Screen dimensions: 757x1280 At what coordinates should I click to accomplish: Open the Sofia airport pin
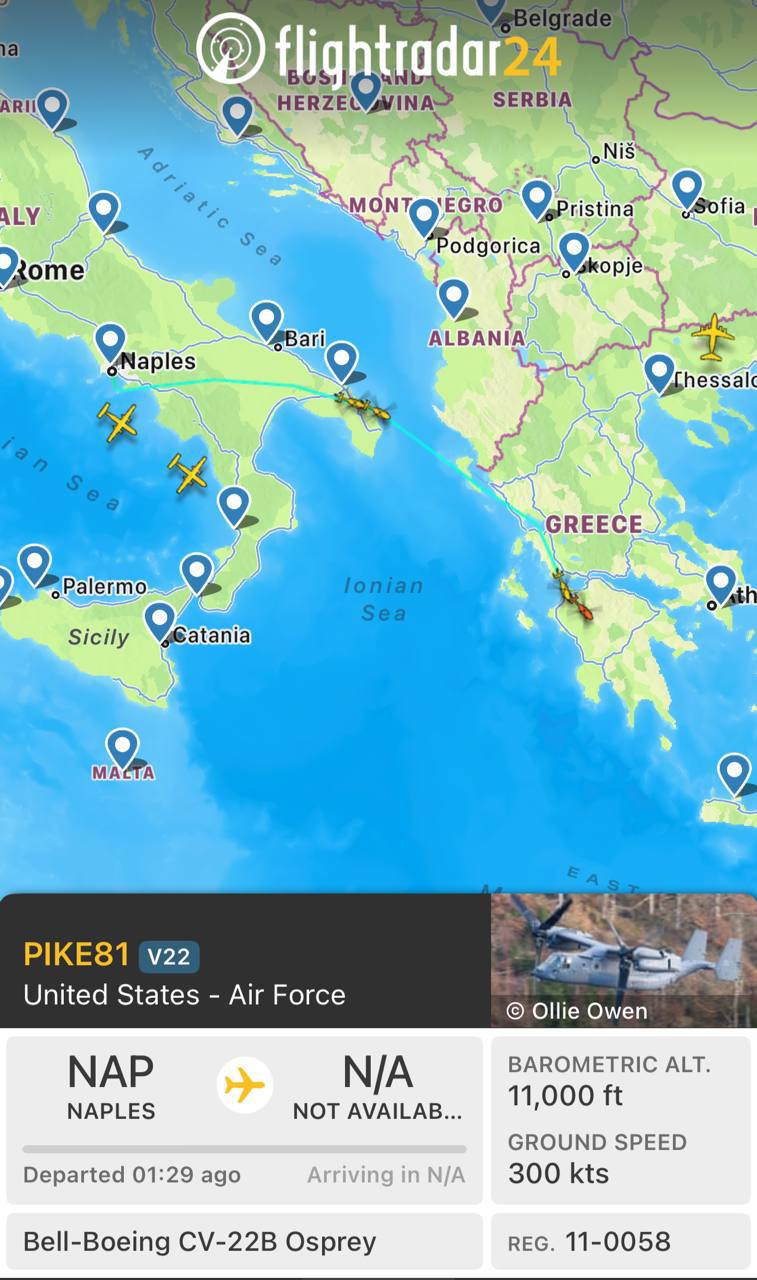[x=687, y=187]
